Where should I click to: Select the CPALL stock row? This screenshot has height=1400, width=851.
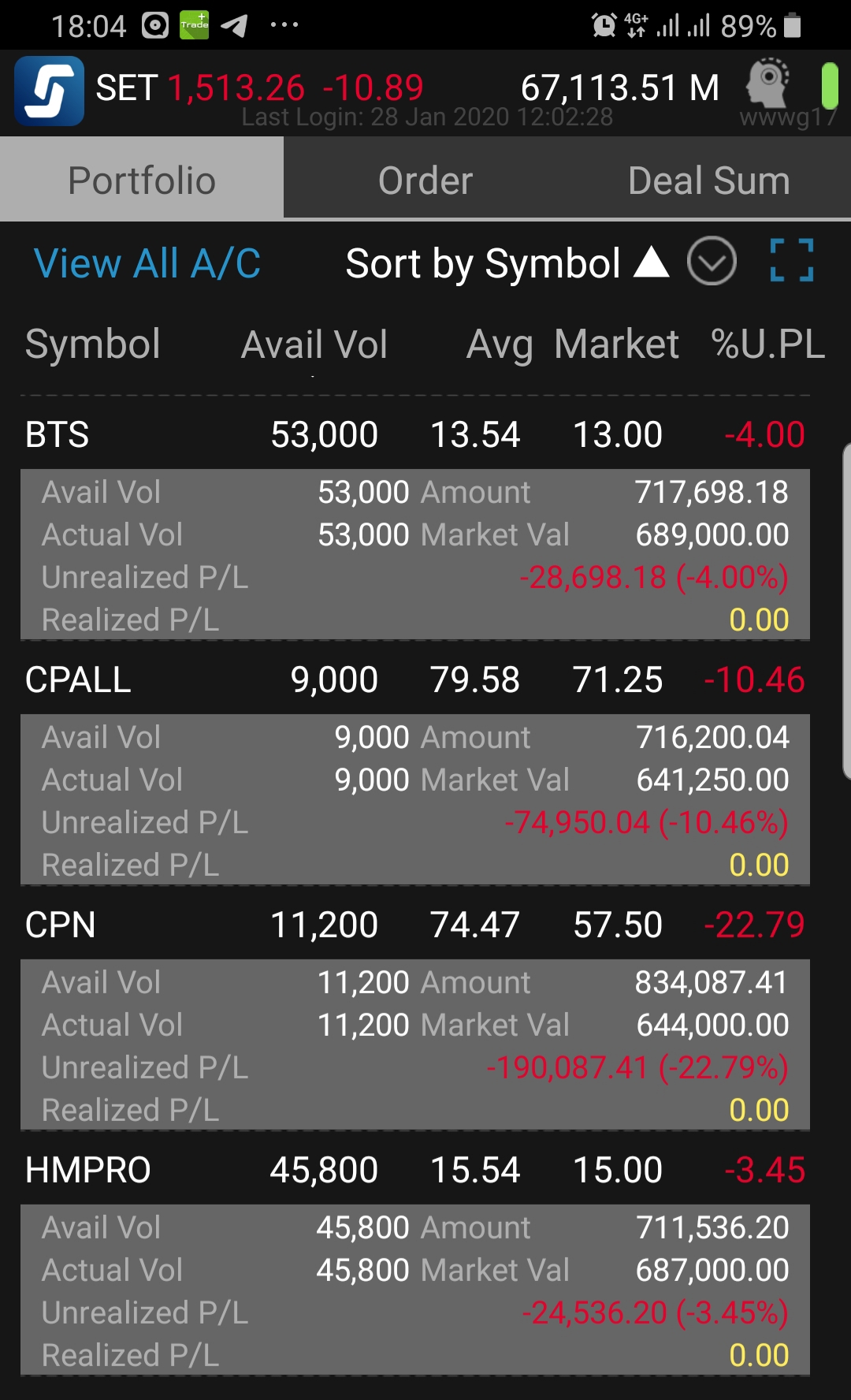pos(415,680)
